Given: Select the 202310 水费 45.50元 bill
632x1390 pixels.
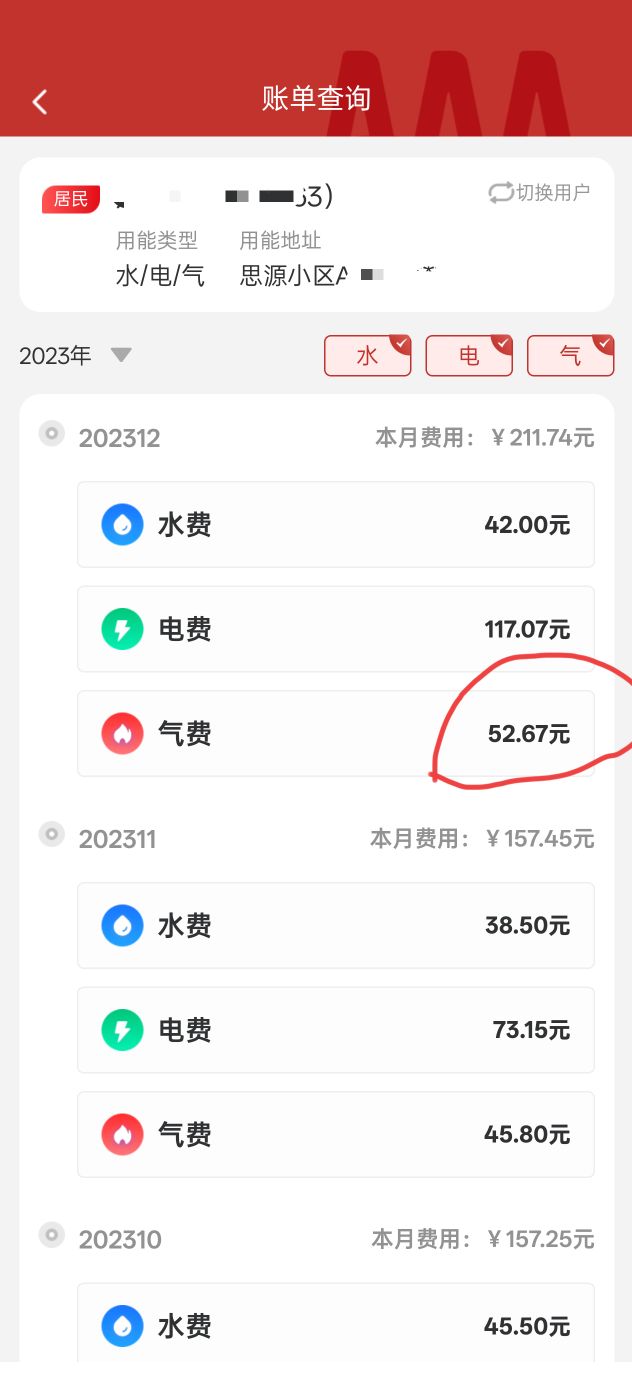Looking at the screenshot, I should click(335, 1325).
